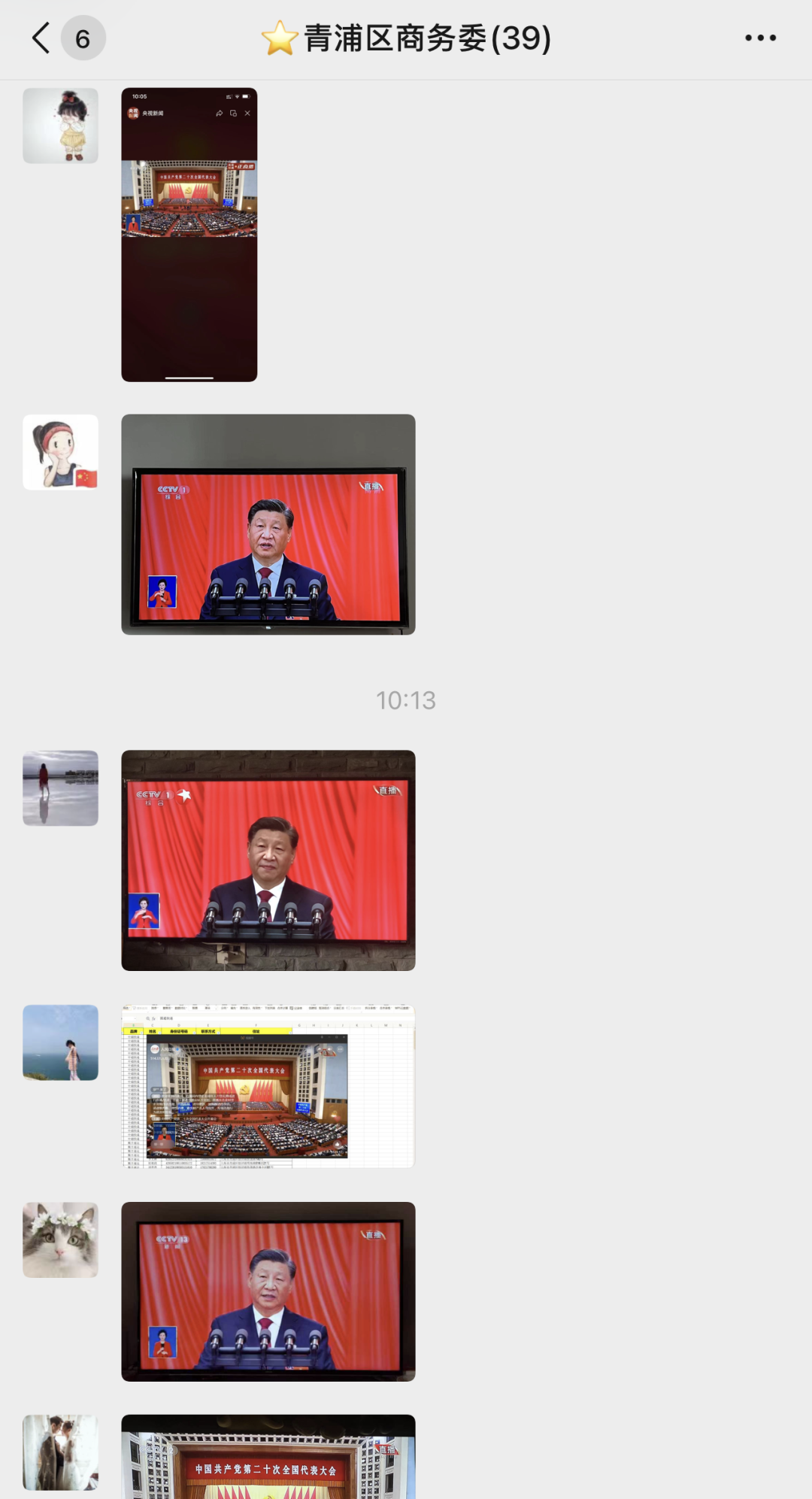Go back to the chat list
Image resolution: width=812 pixels, height=1499 pixels.
(41, 38)
